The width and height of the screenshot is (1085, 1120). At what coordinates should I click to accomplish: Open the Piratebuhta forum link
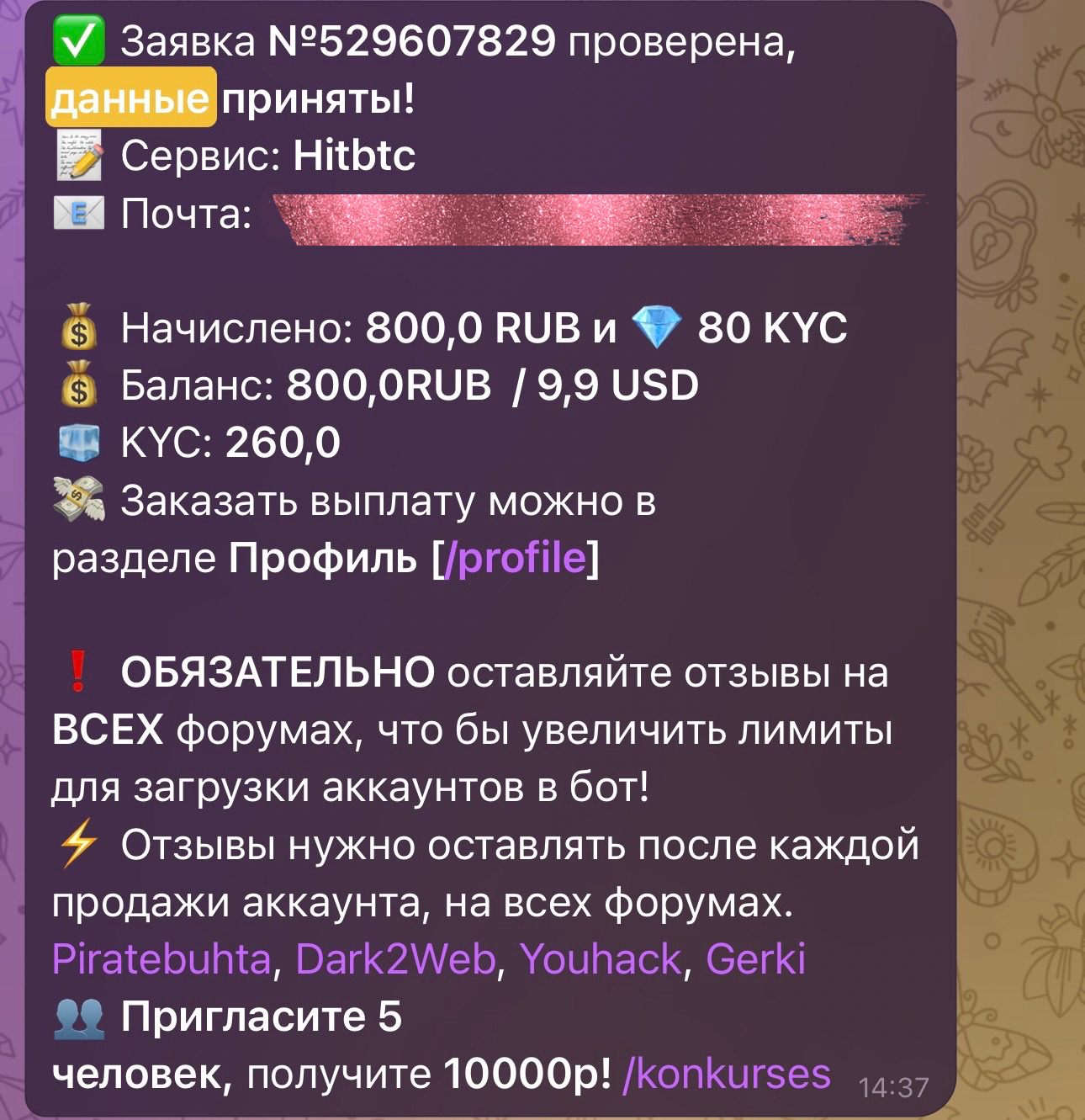pos(161,959)
